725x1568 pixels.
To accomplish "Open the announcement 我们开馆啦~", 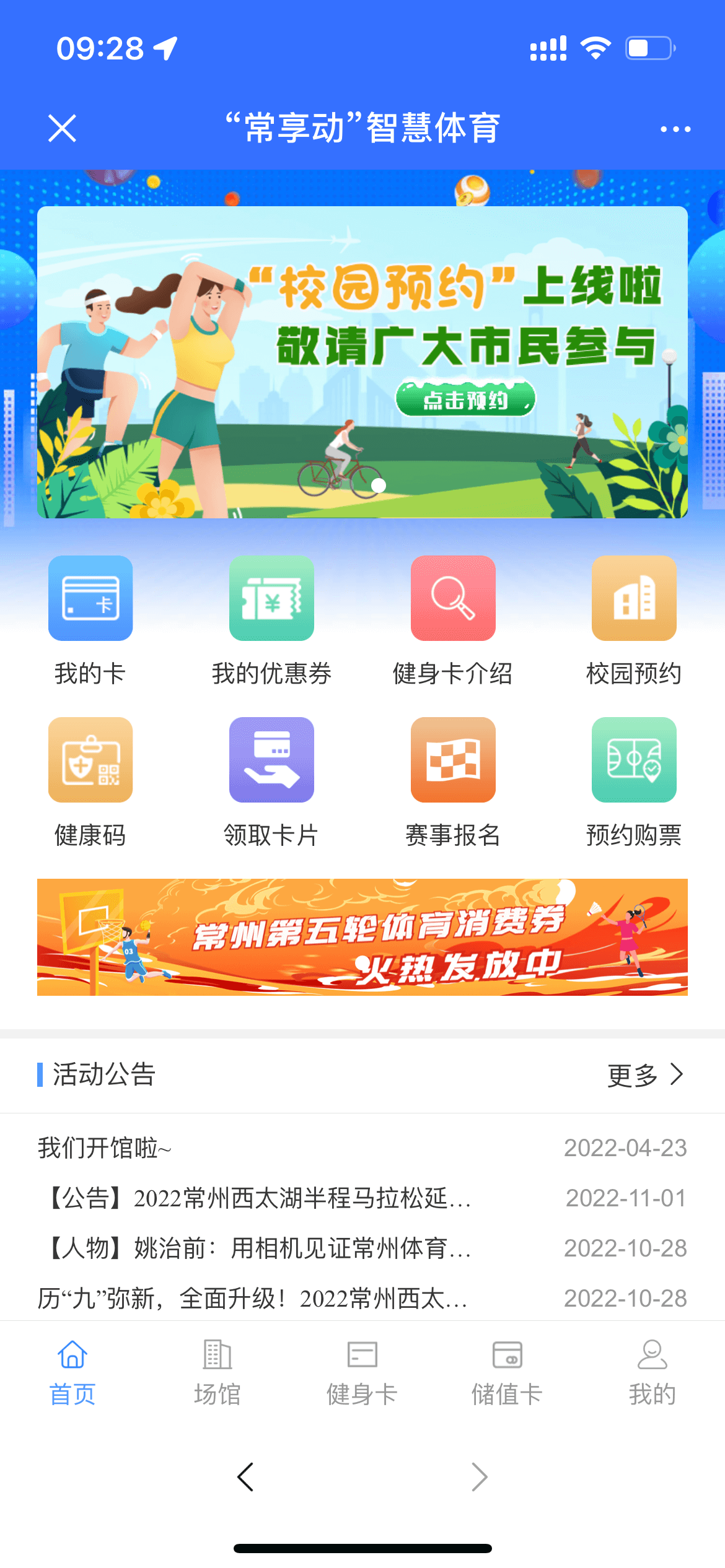I will (105, 1148).
